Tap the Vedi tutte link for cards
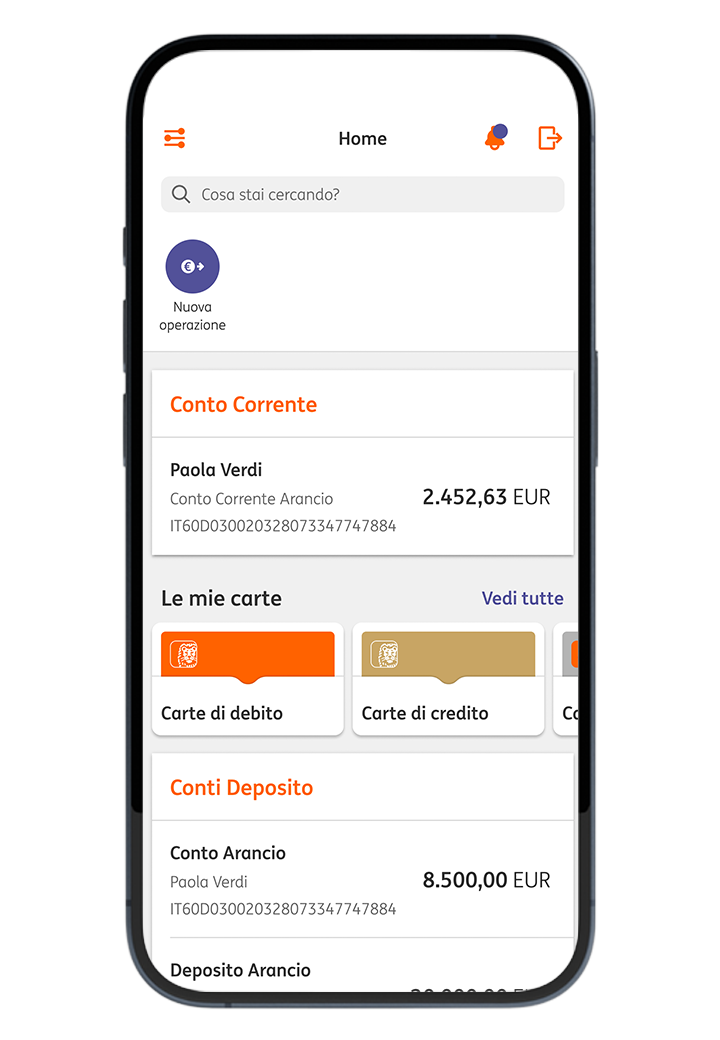 tap(522, 598)
